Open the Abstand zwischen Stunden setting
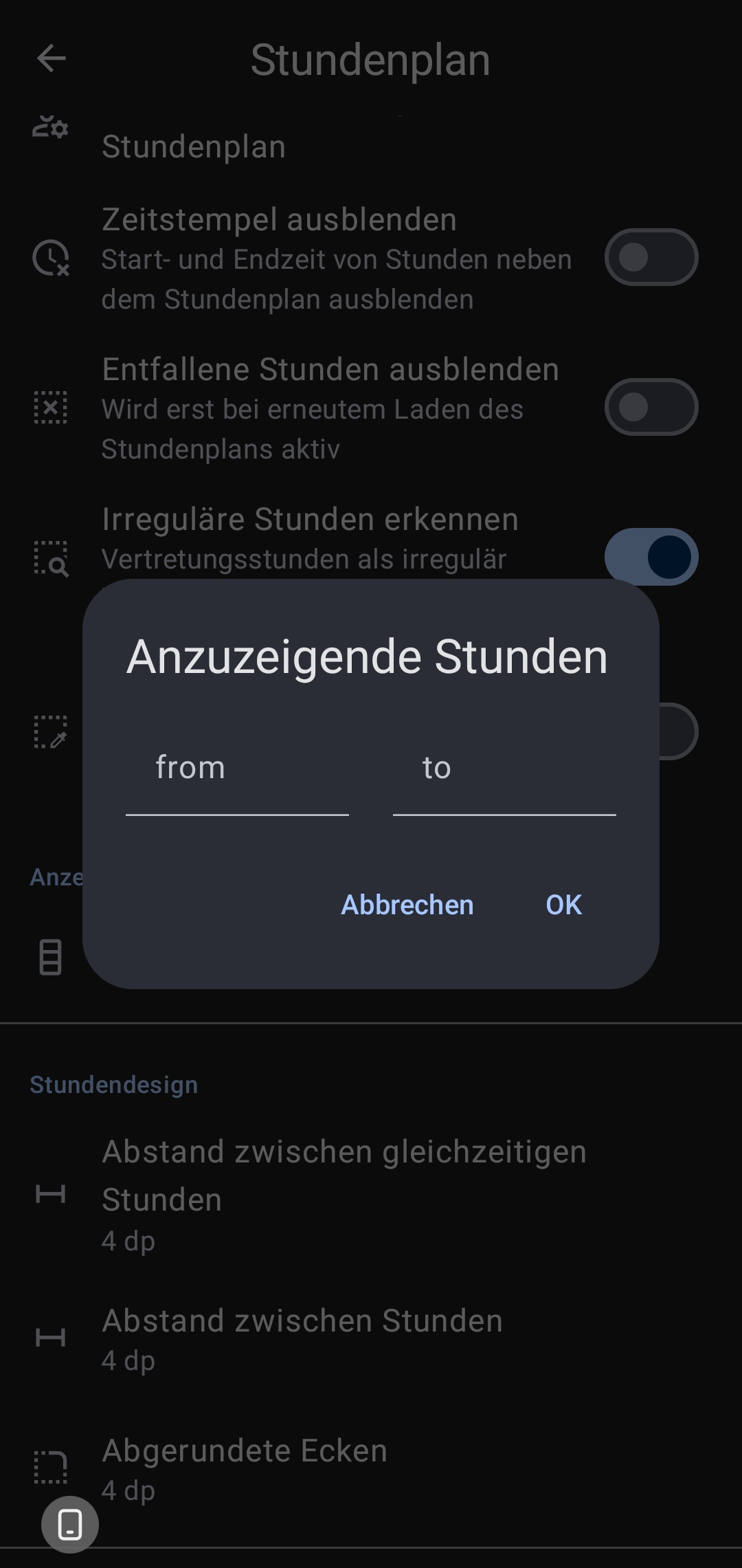Screen dimensions: 742x1568 tap(302, 1337)
